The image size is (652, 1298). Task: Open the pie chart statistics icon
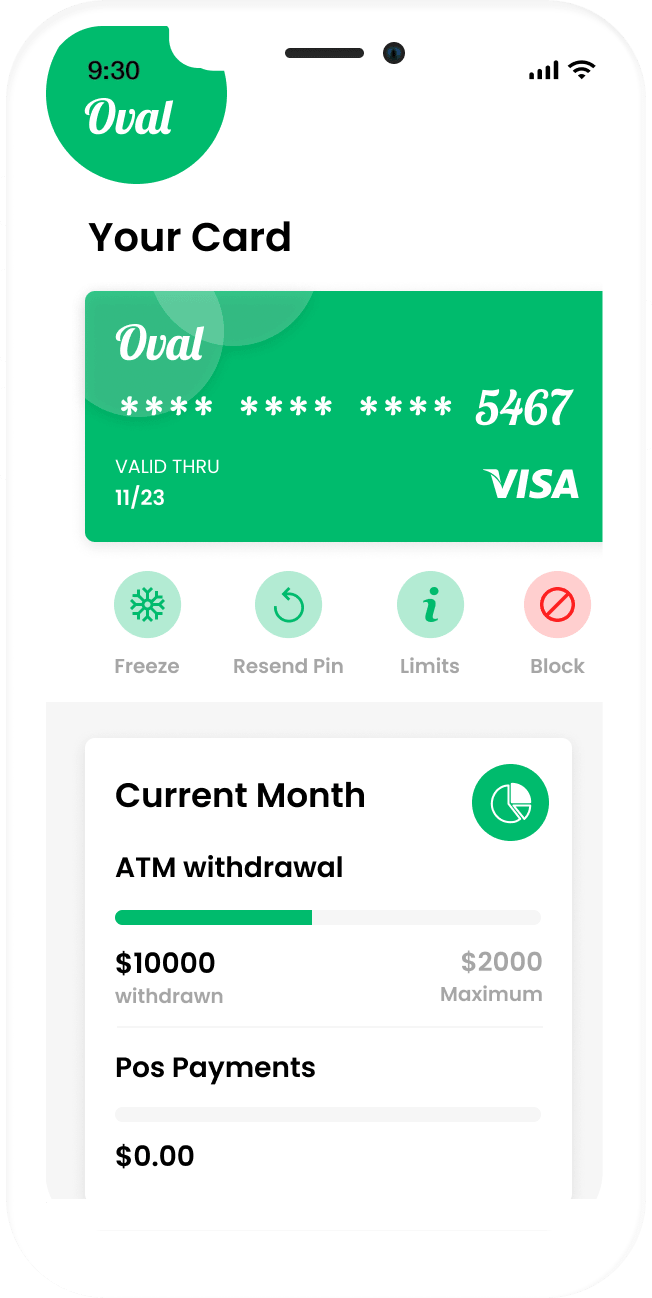[x=510, y=802]
